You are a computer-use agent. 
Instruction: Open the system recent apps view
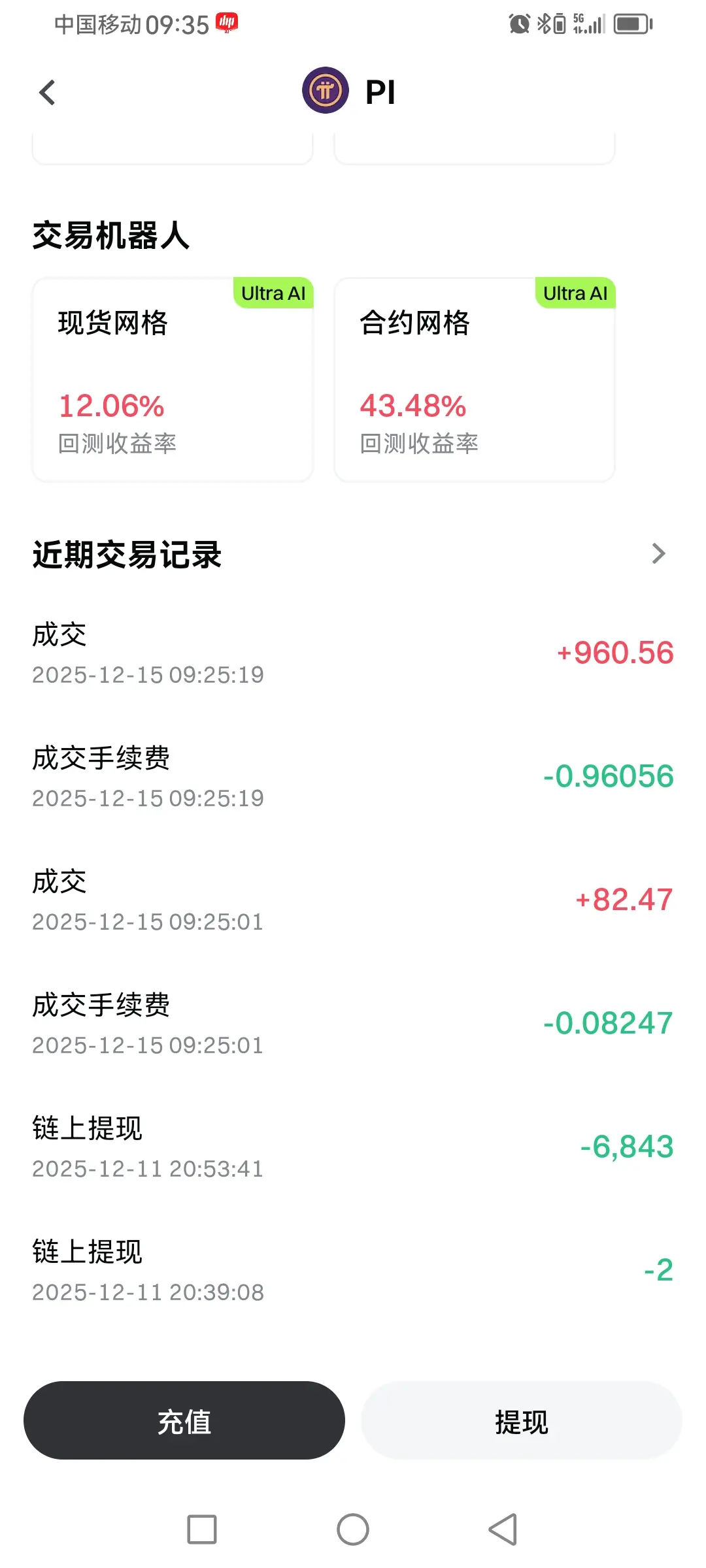(x=202, y=1529)
